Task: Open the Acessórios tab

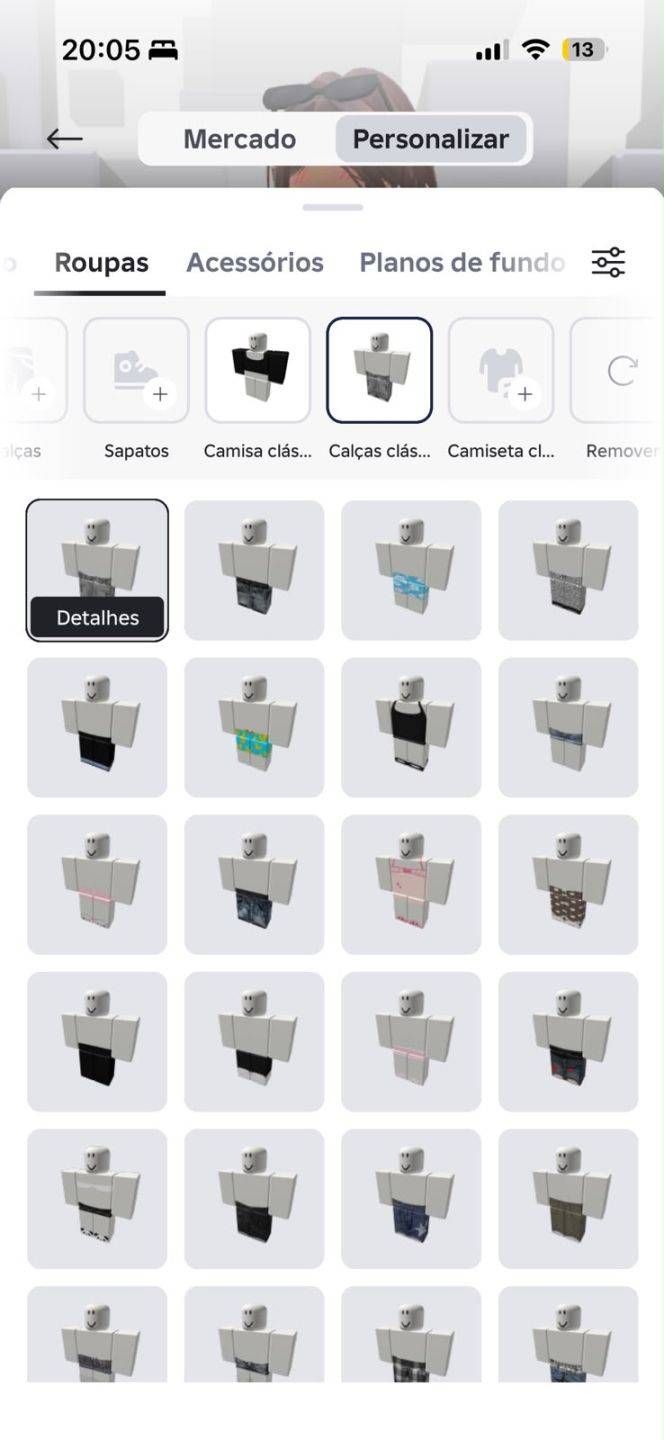Action: 255,263
